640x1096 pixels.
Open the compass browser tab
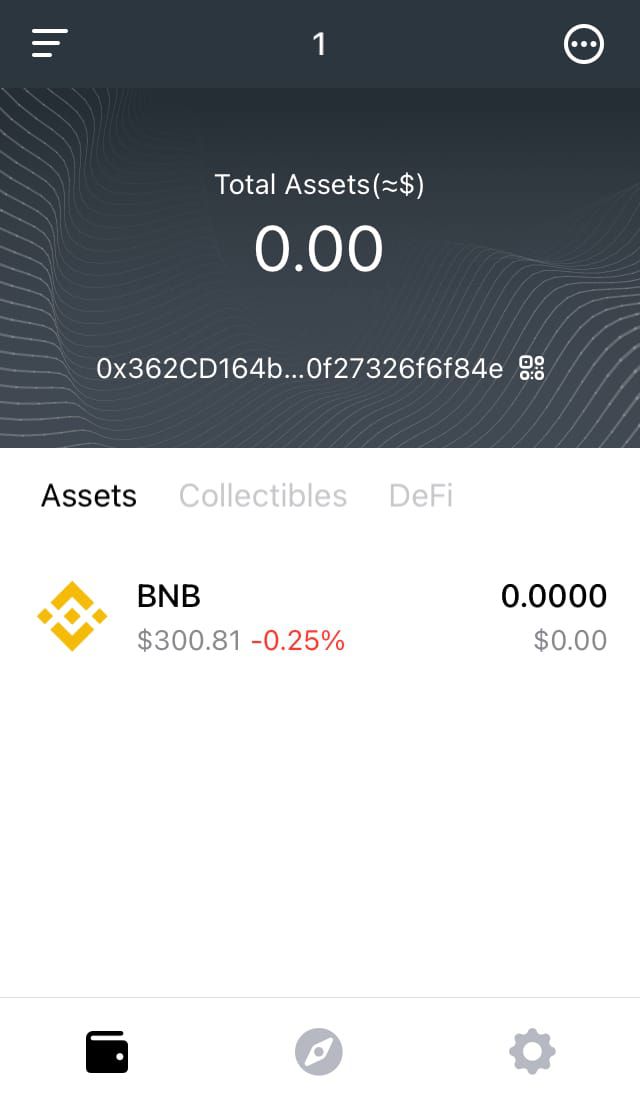click(319, 1051)
